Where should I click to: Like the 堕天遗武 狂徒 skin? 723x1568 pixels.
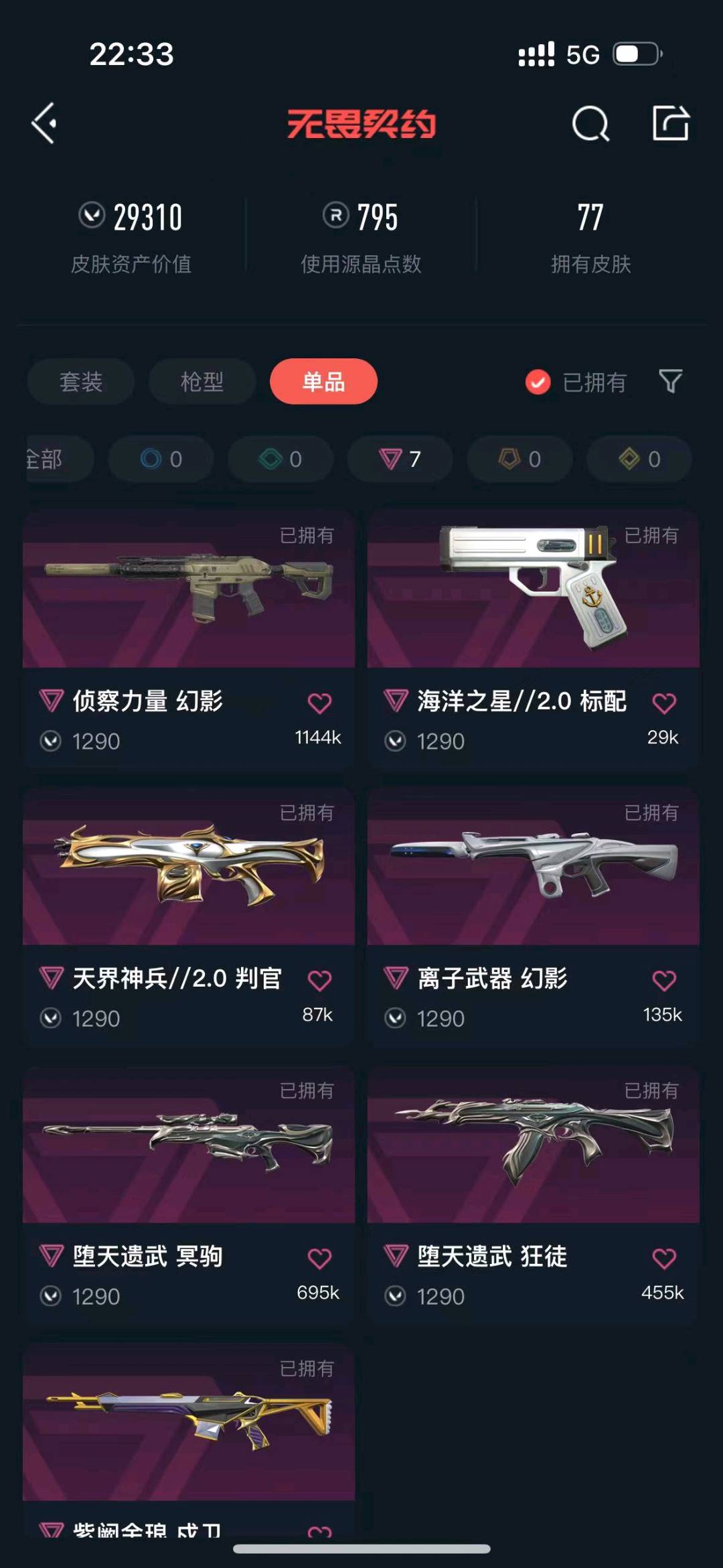pos(664,1259)
